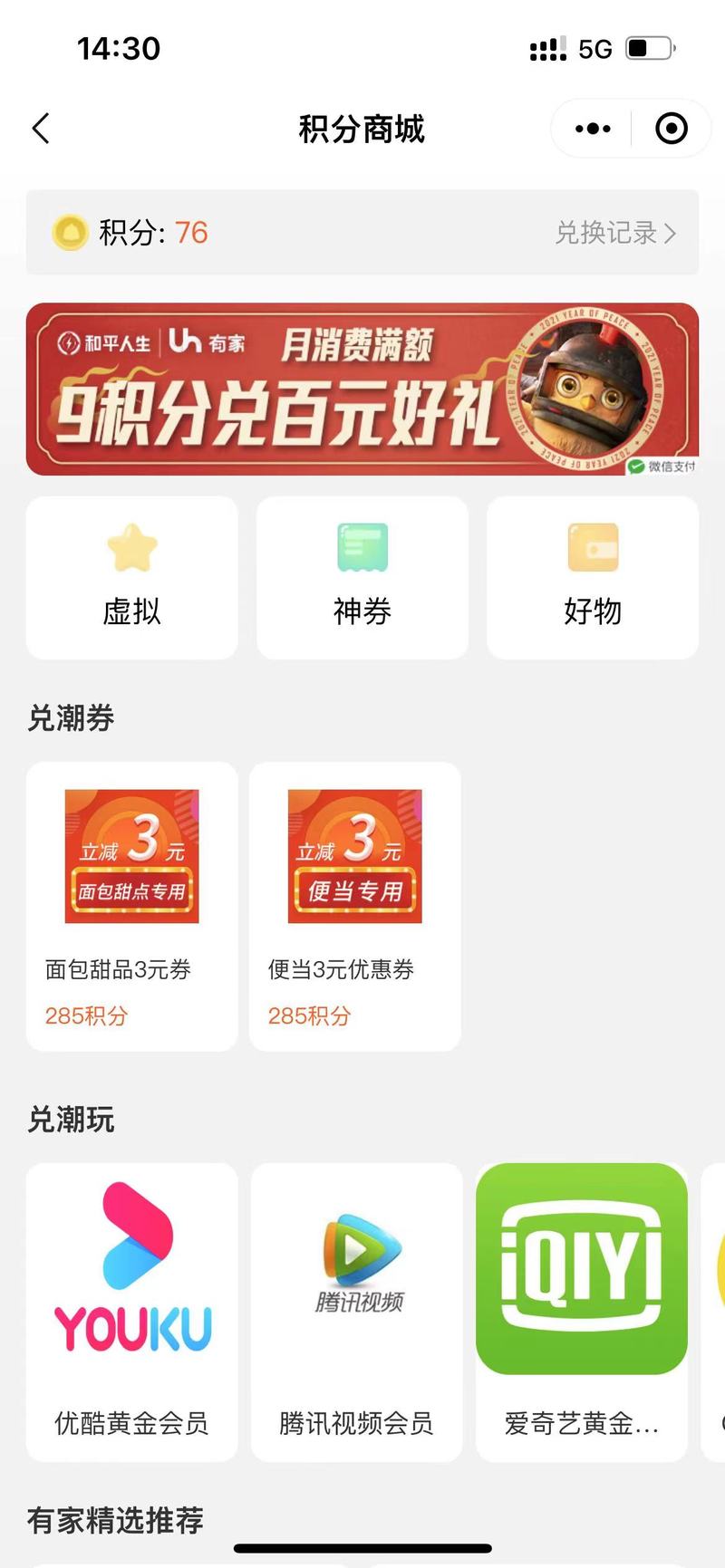The width and height of the screenshot is (725, 1568).
Task: Open the 面包甜品3元券 coupon card
Action: [x=132, y=906]
